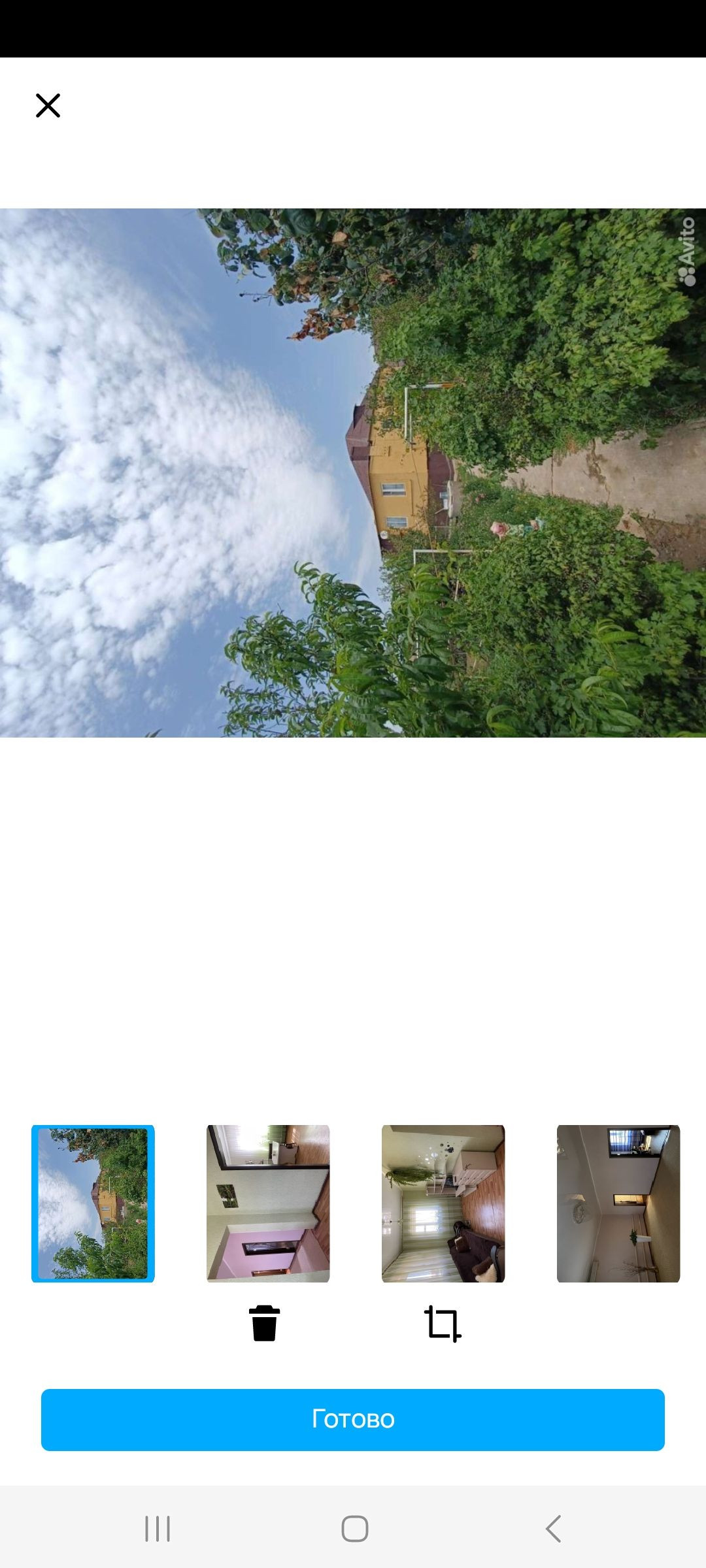Select the hallway thumbnail with dark doorway
The height and width of the screenshot is (1568, 706).
(618, 1203)
